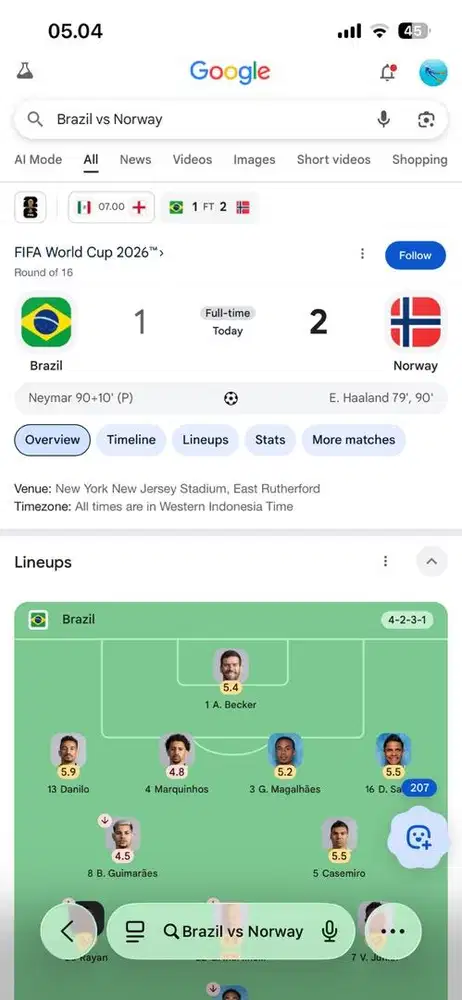Switch to the Images tab
Screen dimensions: 462x1000
pos(254,159)
